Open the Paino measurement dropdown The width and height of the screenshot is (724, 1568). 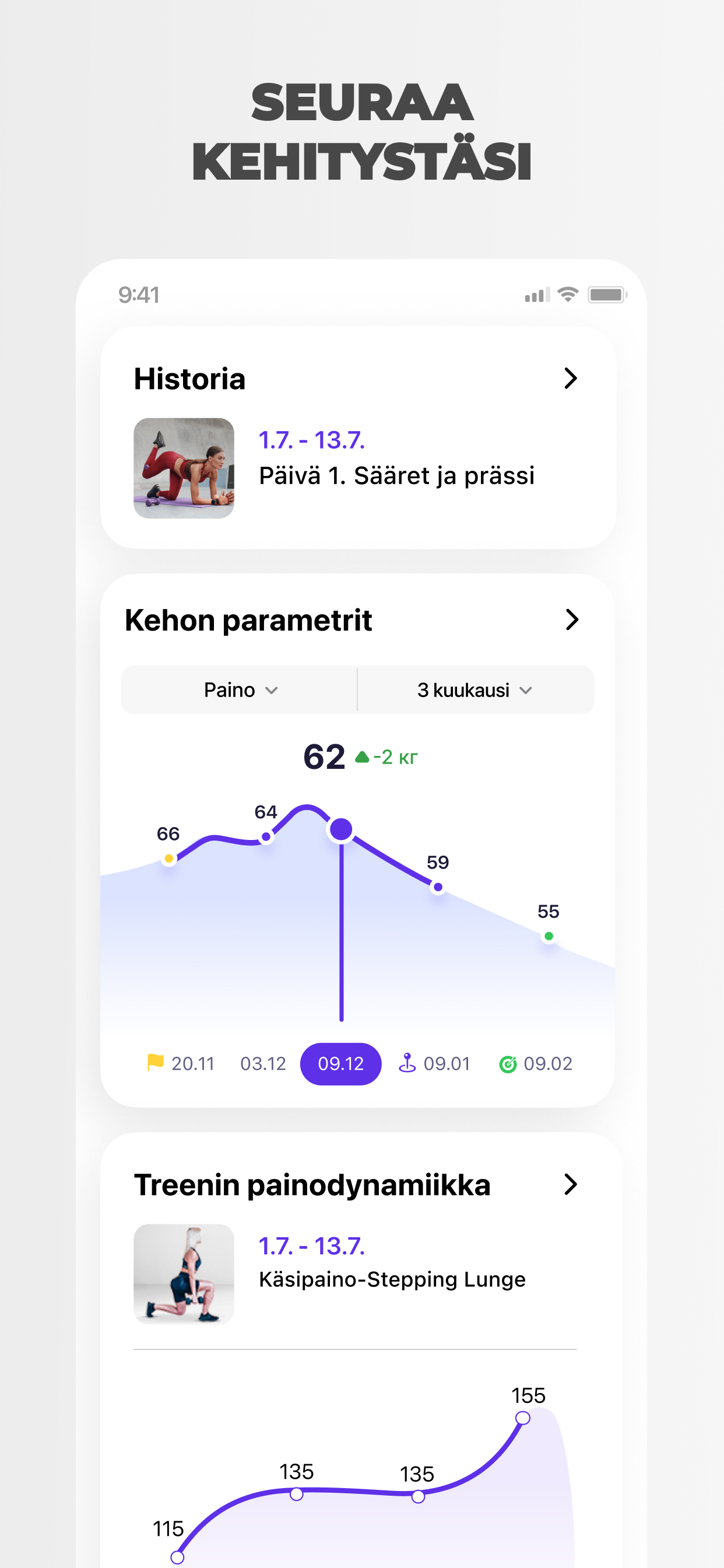click(238, 689)
